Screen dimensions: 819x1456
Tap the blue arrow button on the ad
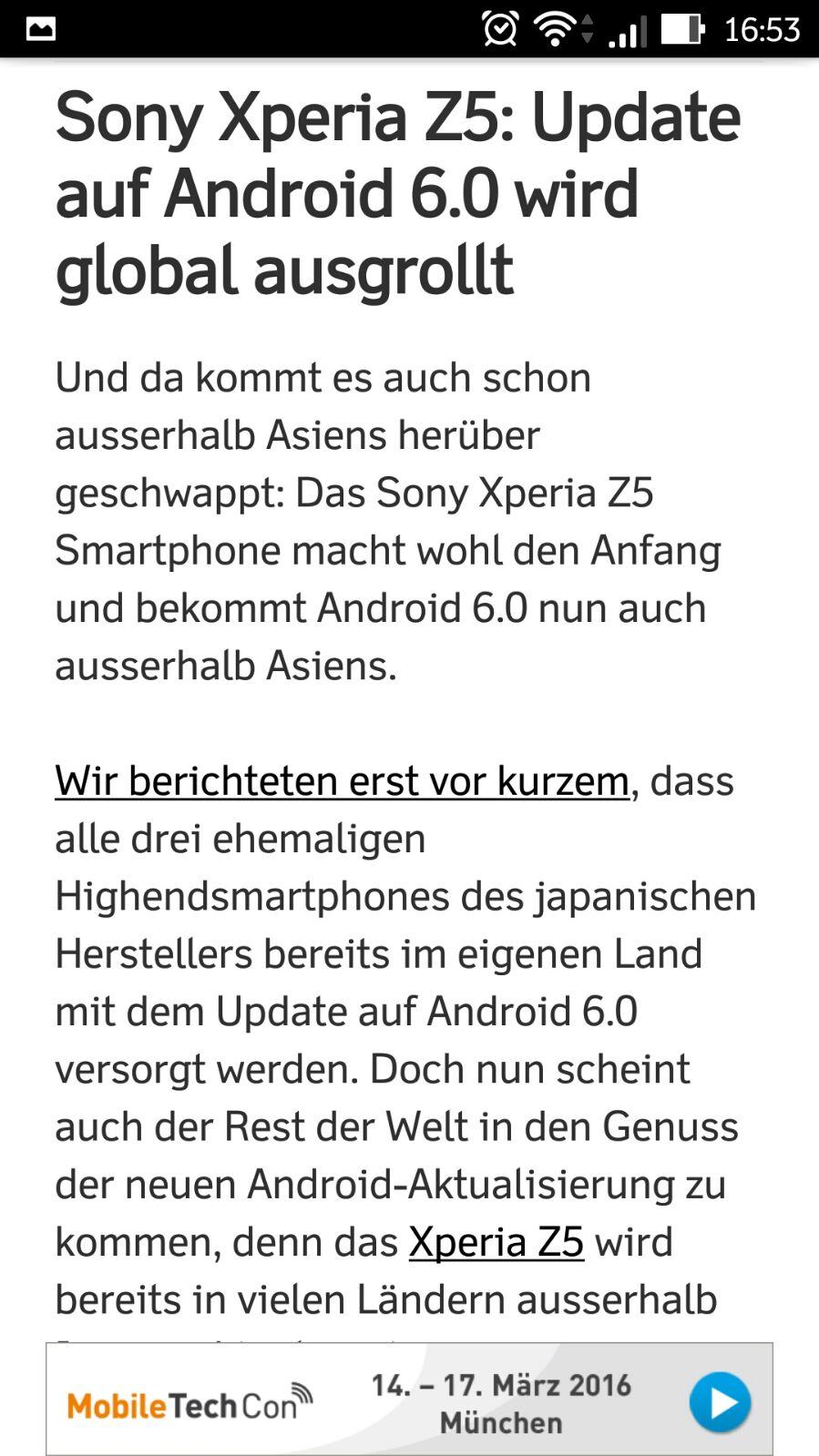pyautogui.click(x=720, y=1402)
